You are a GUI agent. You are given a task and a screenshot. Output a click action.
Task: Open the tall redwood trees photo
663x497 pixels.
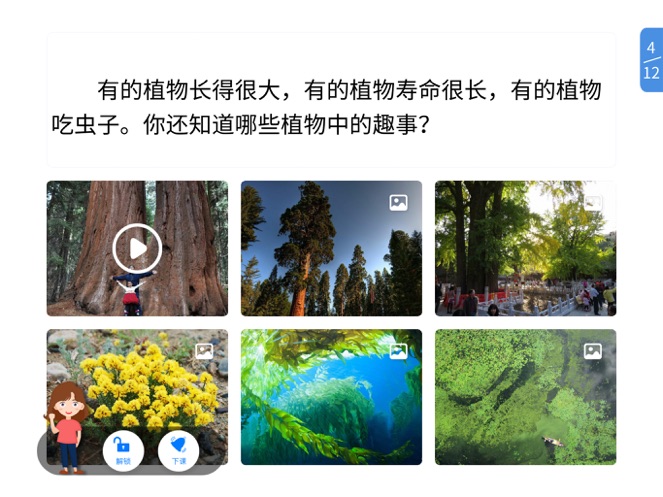click(331, 248)
